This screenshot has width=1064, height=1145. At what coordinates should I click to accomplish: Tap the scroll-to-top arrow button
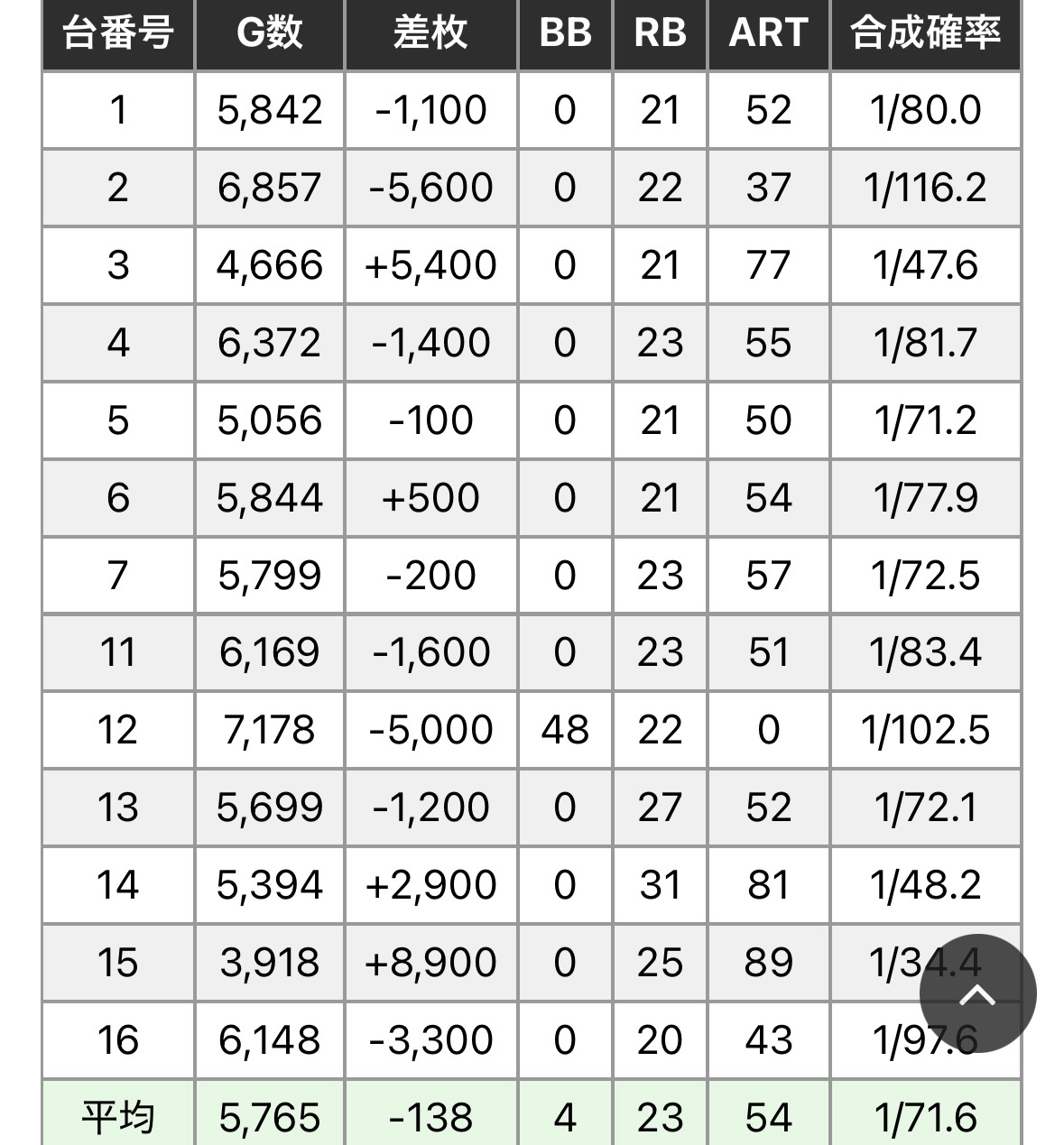point(977,993)
